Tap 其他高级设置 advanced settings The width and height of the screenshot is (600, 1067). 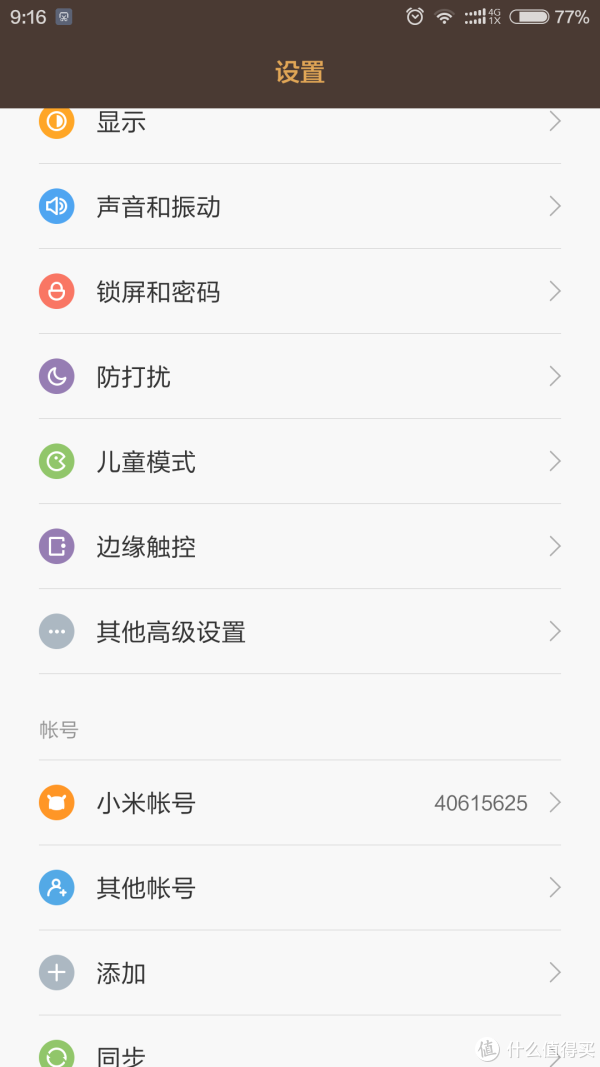point(300,631)
